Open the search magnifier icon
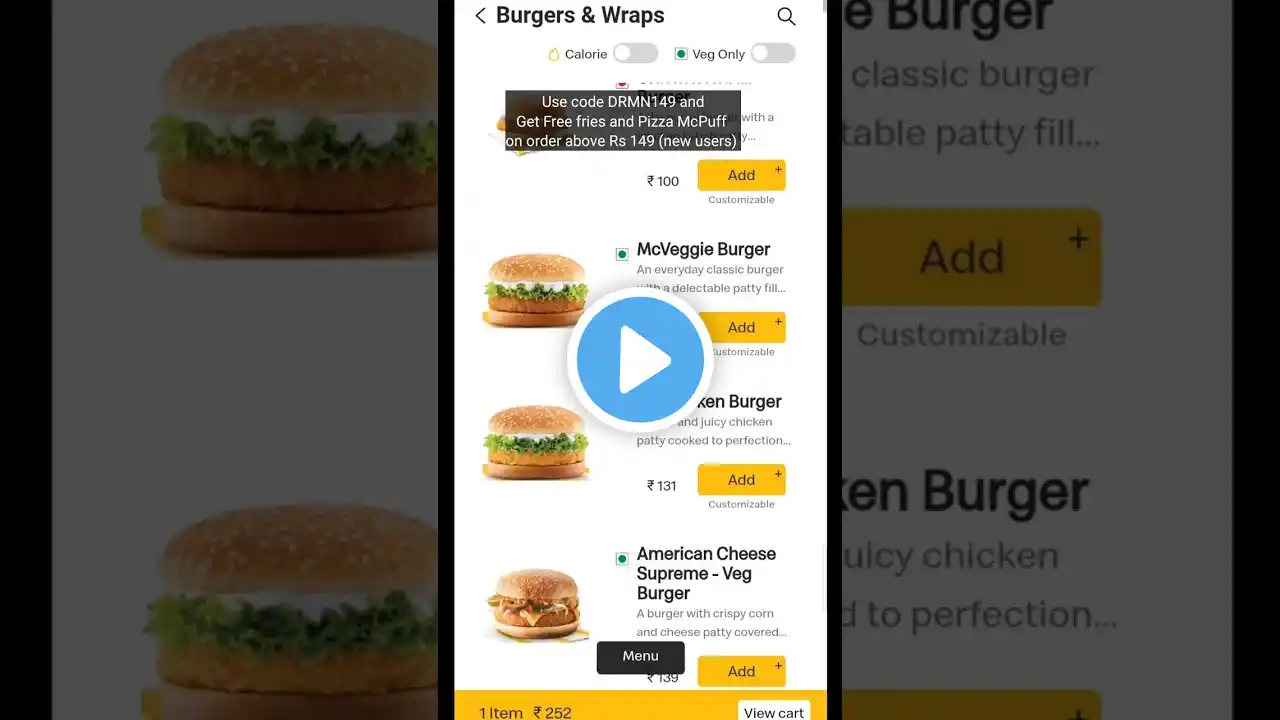Image resolution: width=1280 pixels, height=720 pixels. (x=786, y=16)
